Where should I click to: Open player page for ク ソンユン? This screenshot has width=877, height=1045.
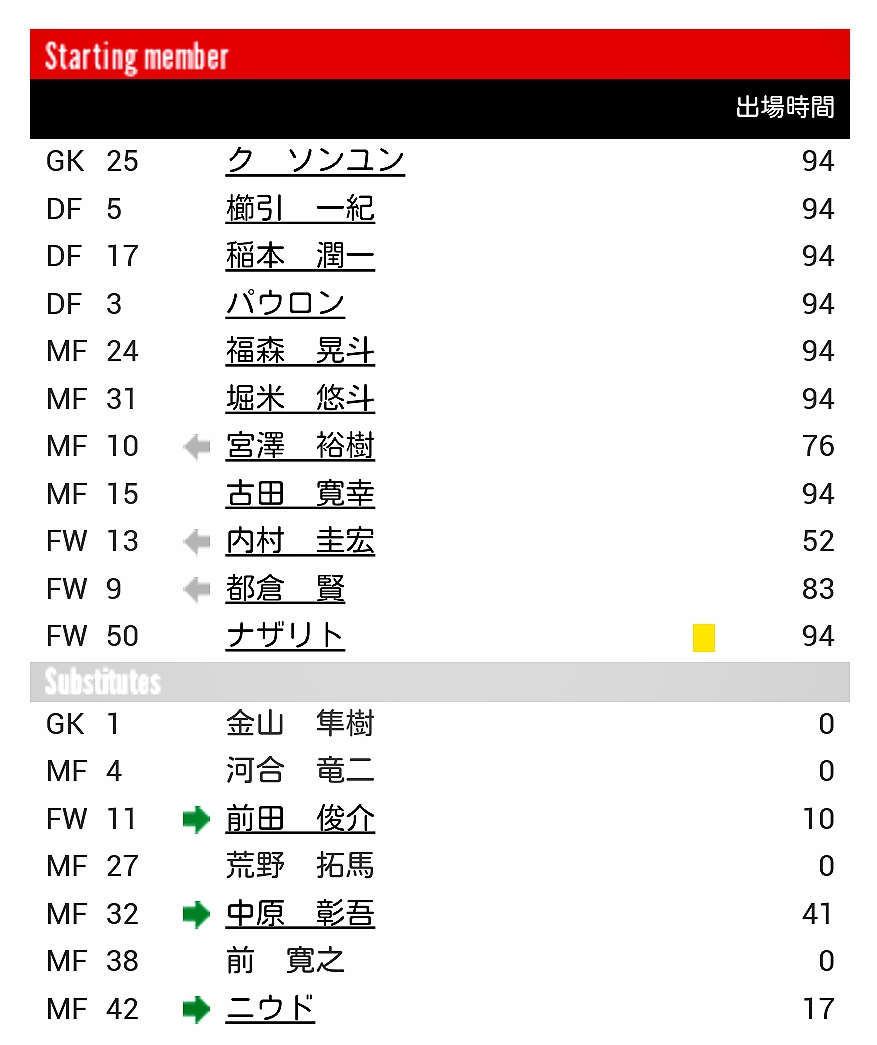pos(315,161)
